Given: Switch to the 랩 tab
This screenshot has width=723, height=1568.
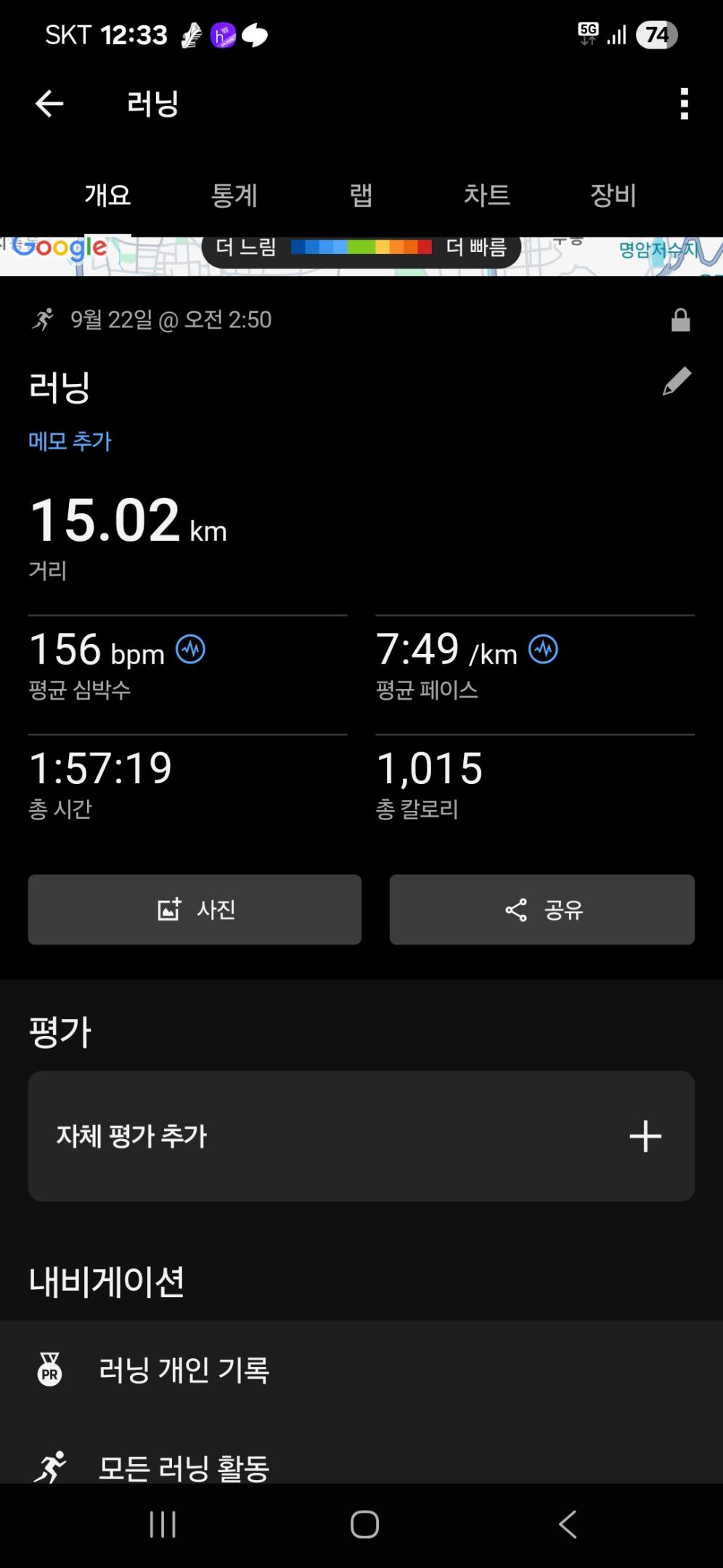Looking at the screenshot, I should [361, 195].
